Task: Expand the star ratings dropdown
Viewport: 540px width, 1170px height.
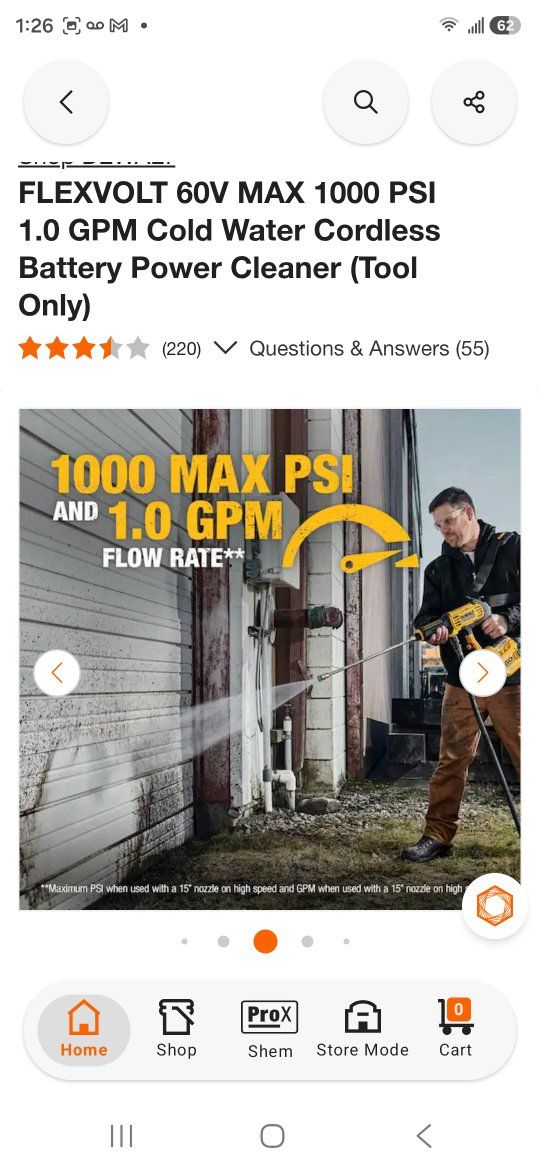Action: pos(225,348)
